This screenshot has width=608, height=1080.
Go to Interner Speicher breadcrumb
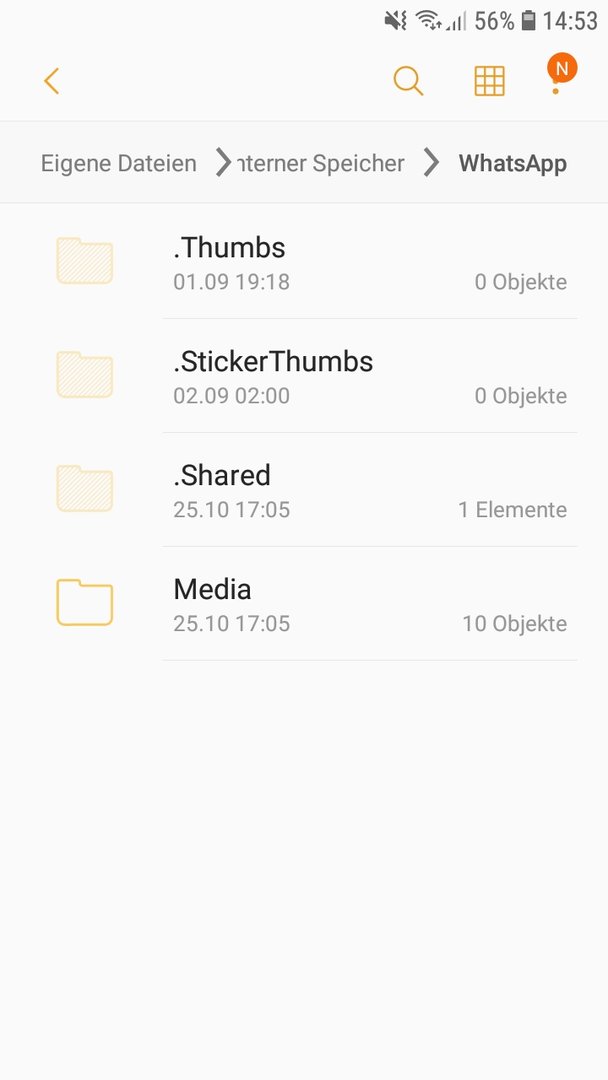(320, 163)
